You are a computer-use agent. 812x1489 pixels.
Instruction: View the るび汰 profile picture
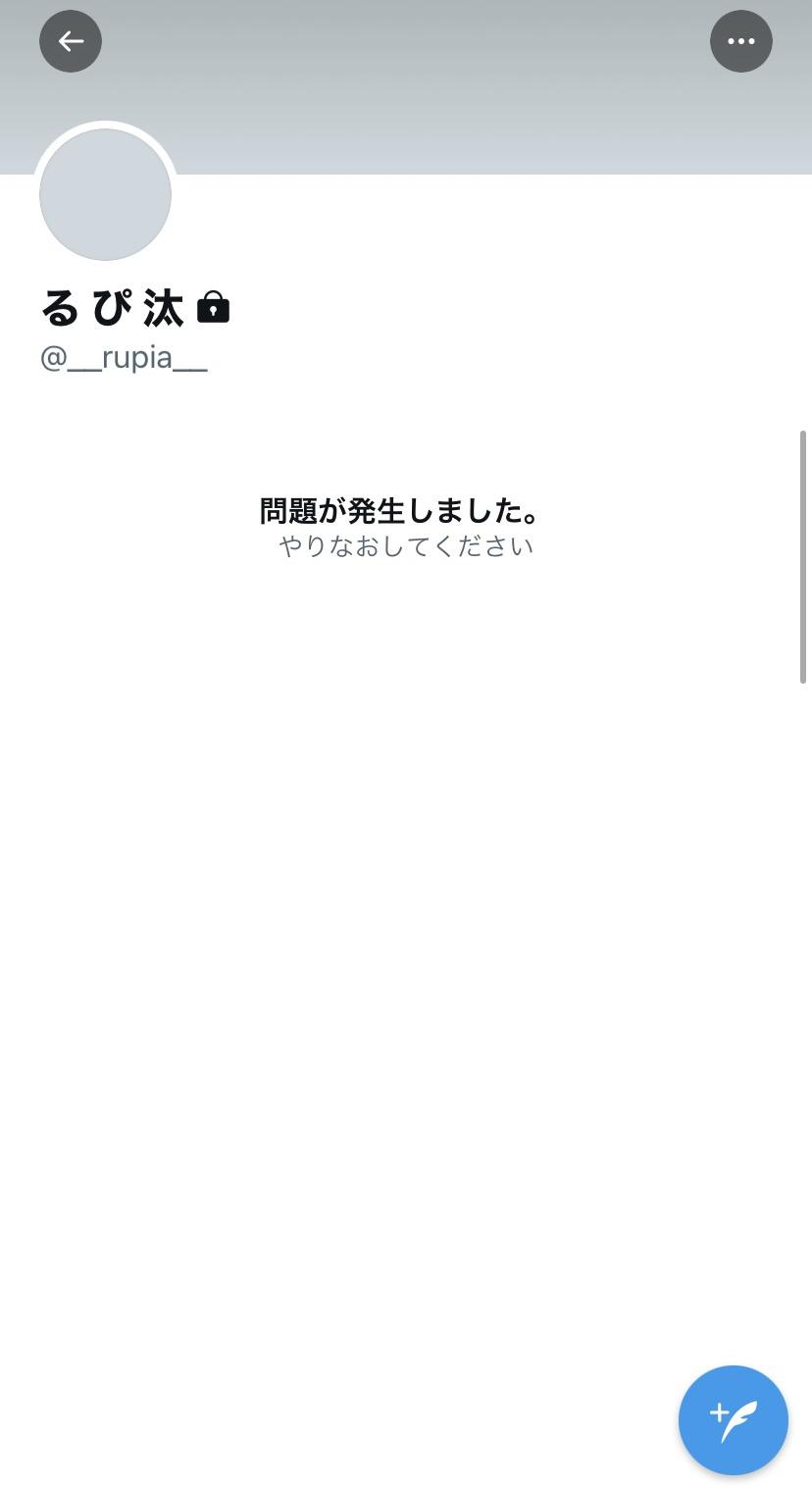click(106, 194)
